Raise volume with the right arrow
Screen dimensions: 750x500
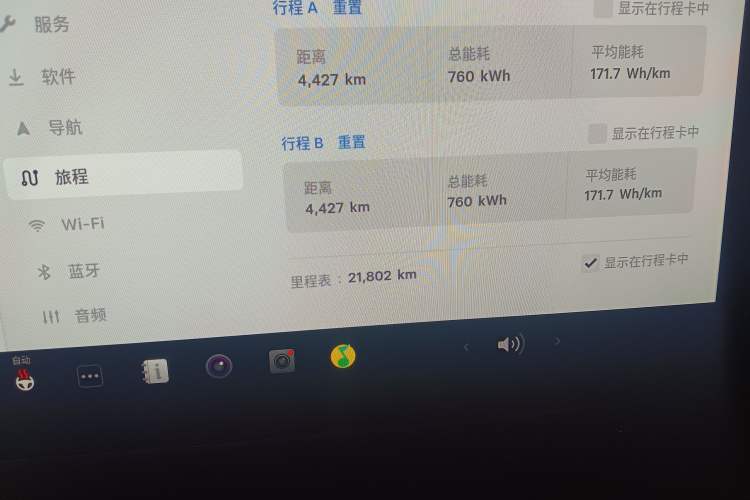tap(557, 341)
